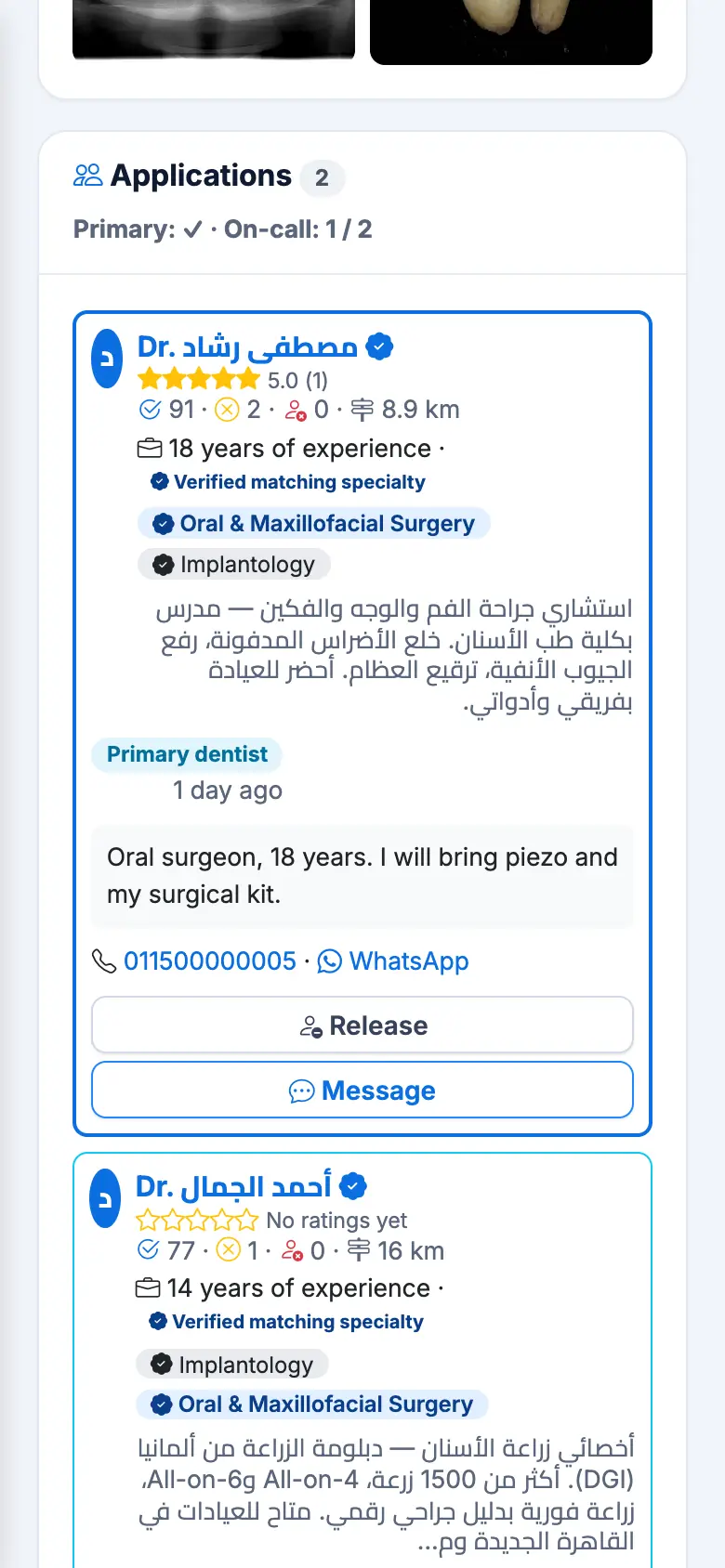Open the teeth photo thumbnail

tap(511, 30)
